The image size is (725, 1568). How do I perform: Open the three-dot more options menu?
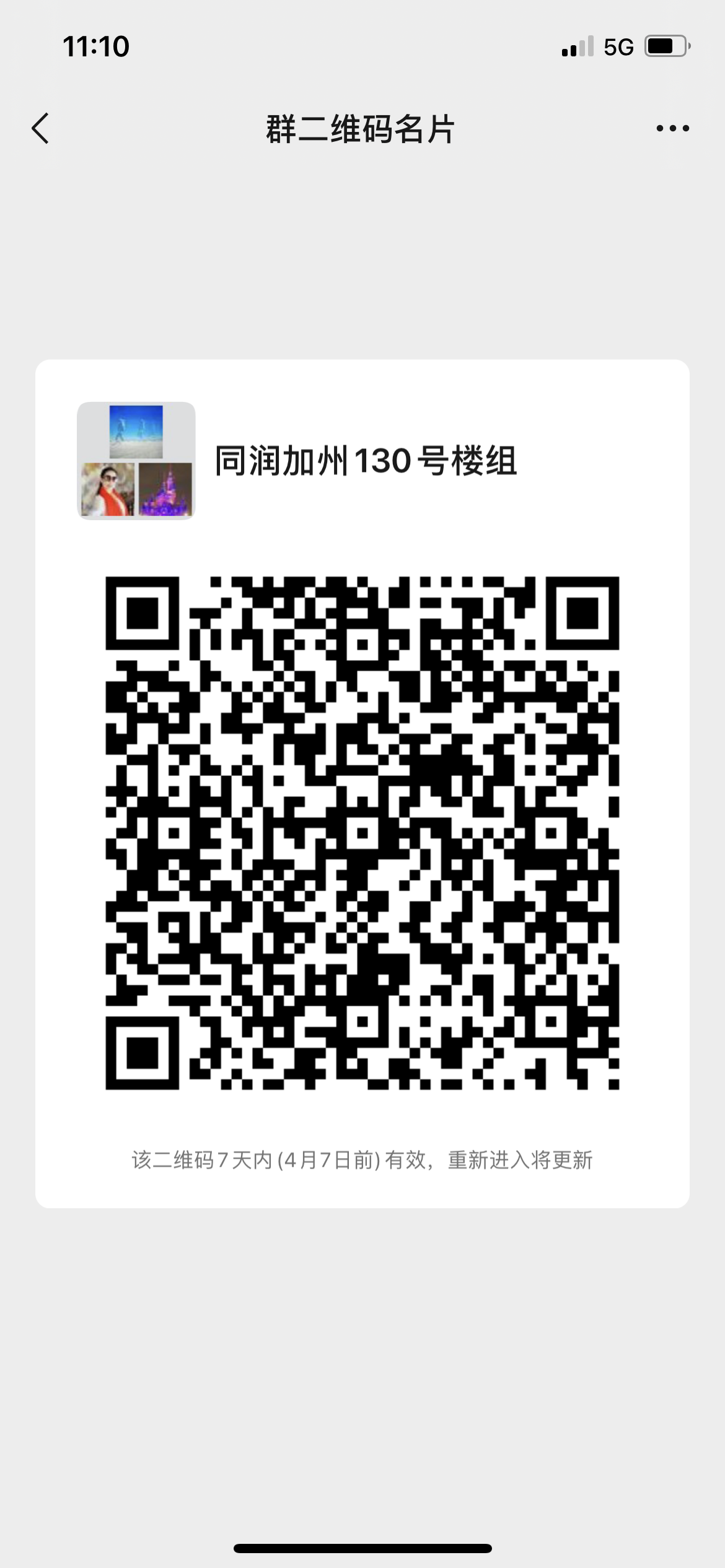point(672,129)
